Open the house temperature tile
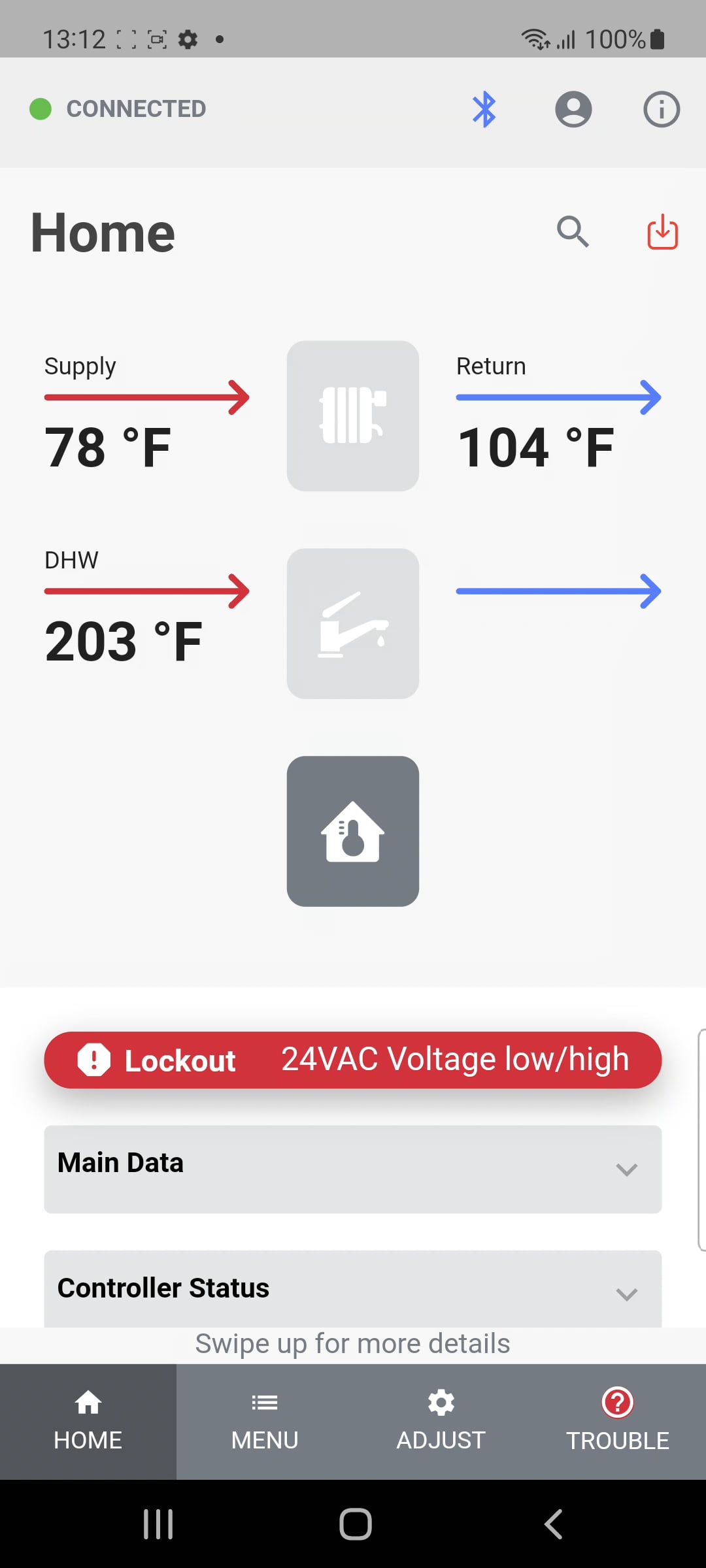This screenshot has height=1568, width=706. tap(353, 831)
